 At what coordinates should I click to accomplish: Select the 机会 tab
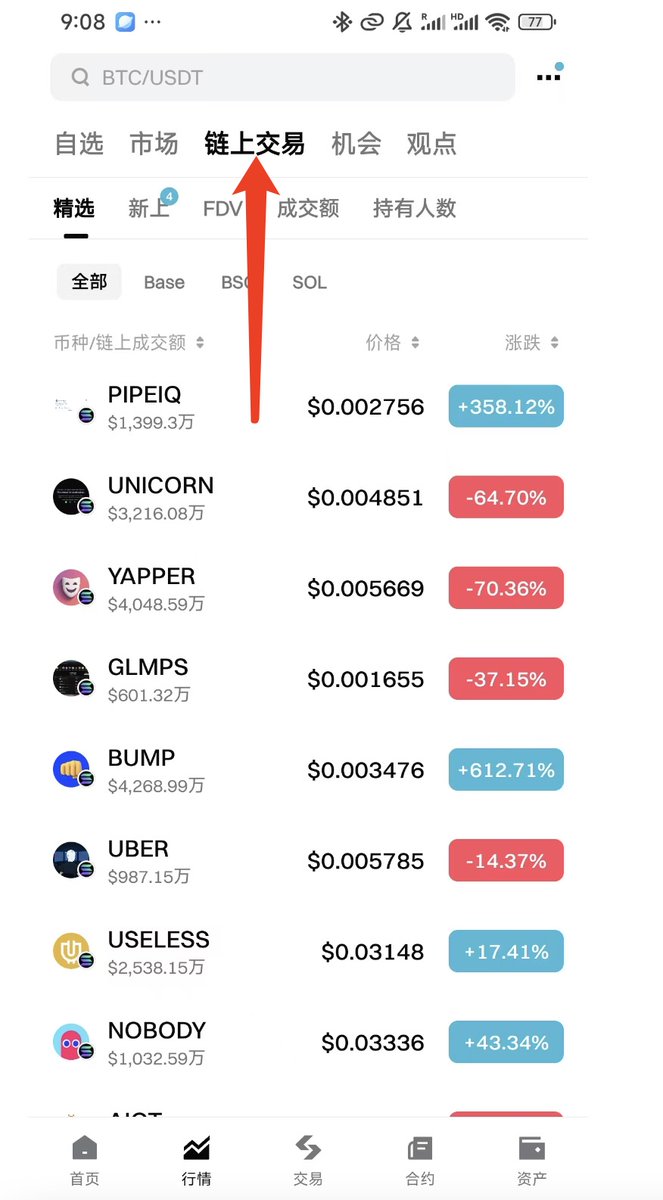tap(356, 143)
